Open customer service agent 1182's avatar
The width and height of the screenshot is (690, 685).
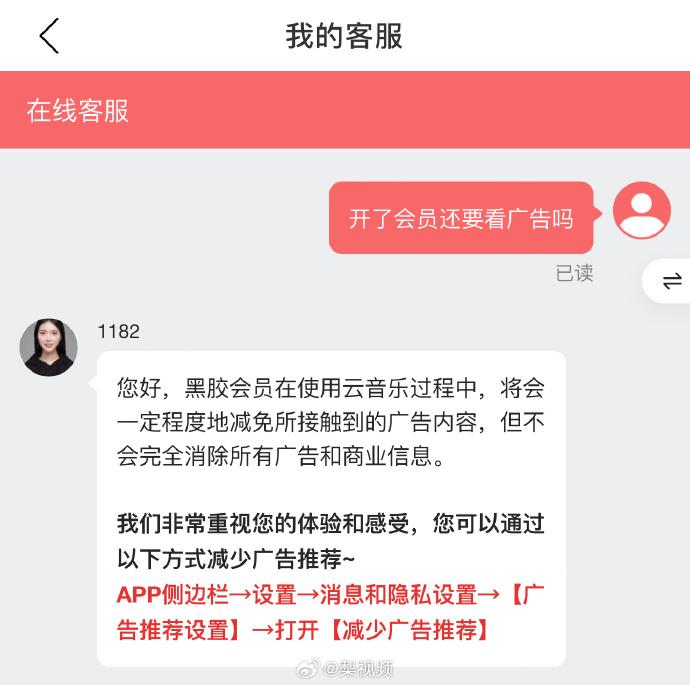click(x=49, y=347)
